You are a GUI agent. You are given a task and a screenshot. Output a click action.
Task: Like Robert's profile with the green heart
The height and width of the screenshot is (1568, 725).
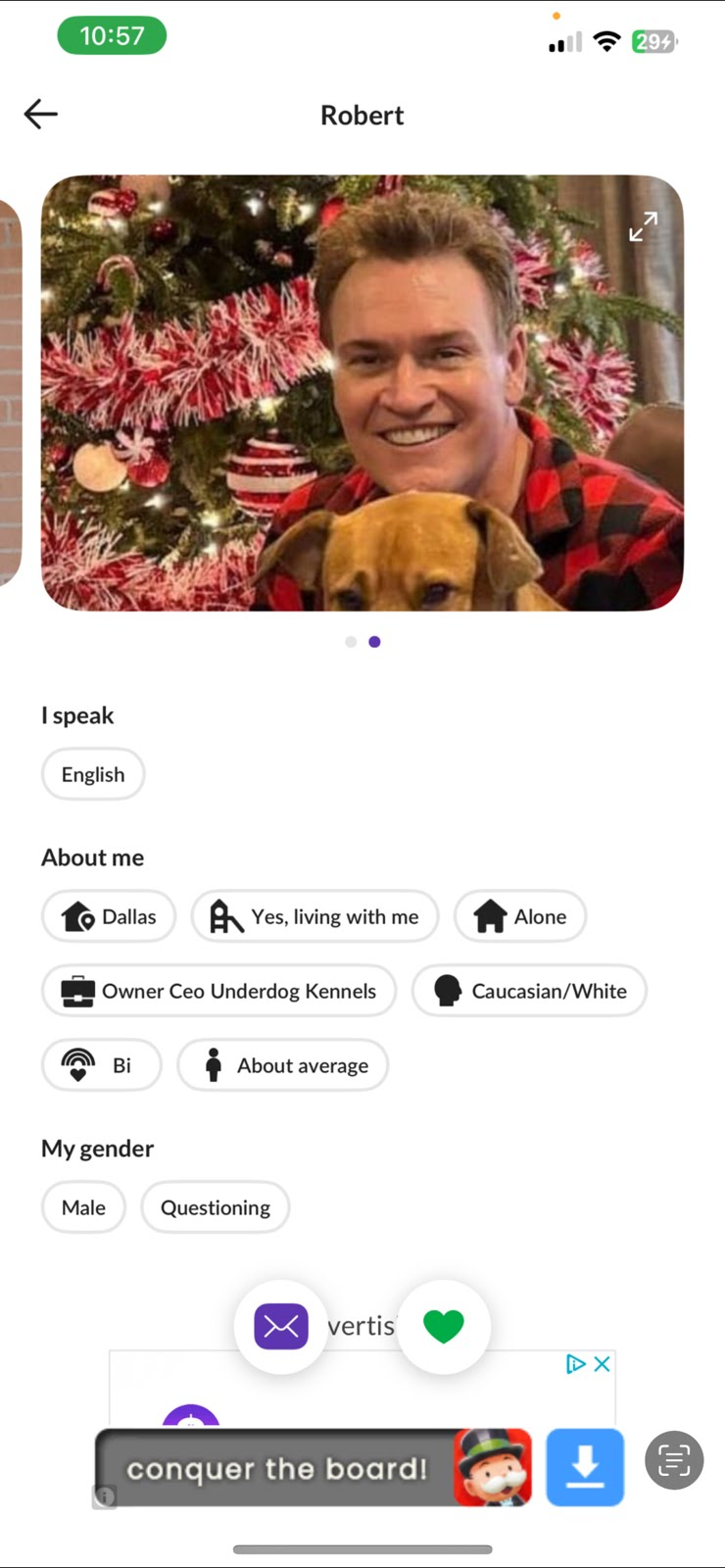(x=443, y=1326)
